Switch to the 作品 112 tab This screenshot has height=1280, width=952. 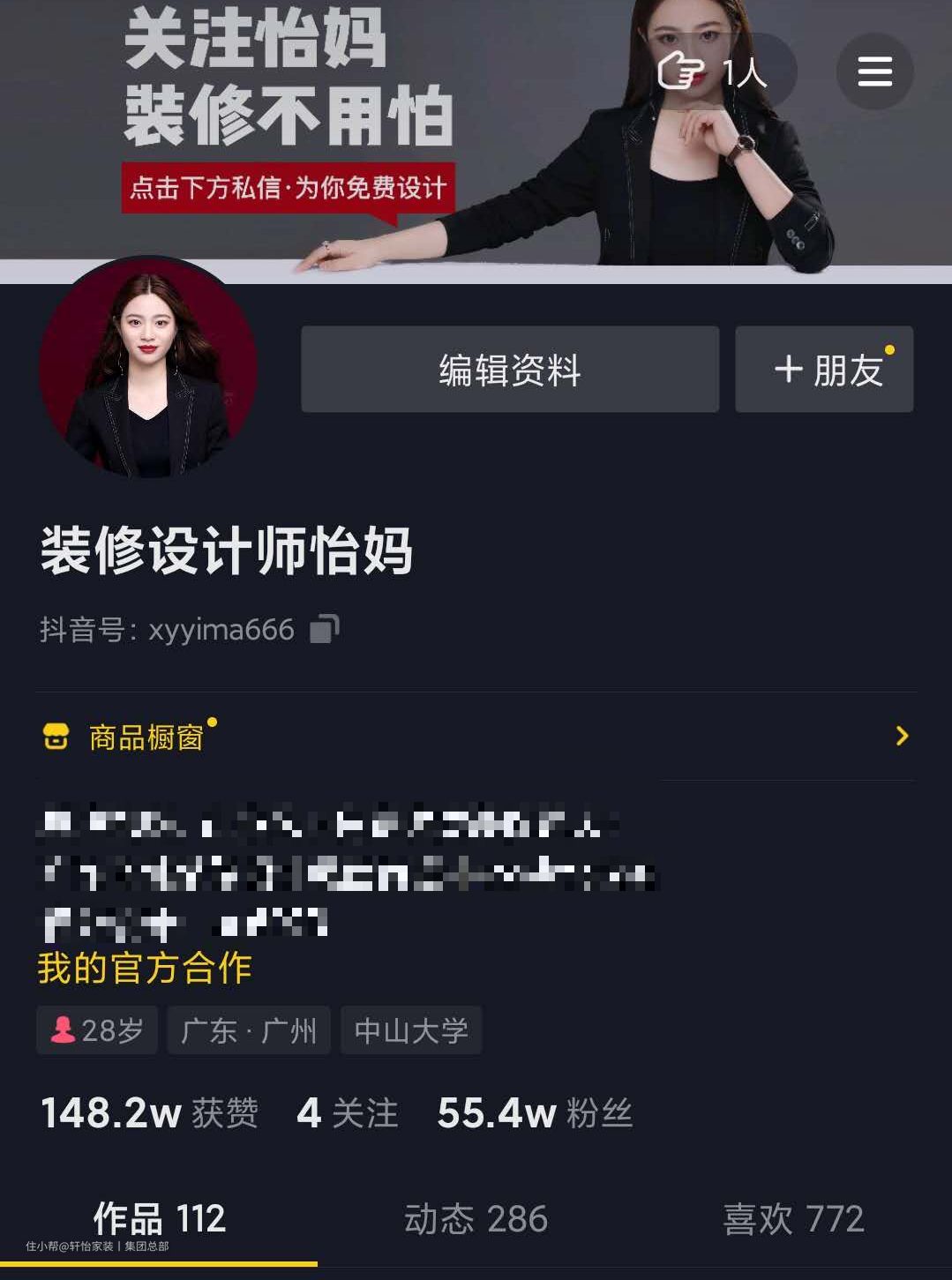[160, 1219]
